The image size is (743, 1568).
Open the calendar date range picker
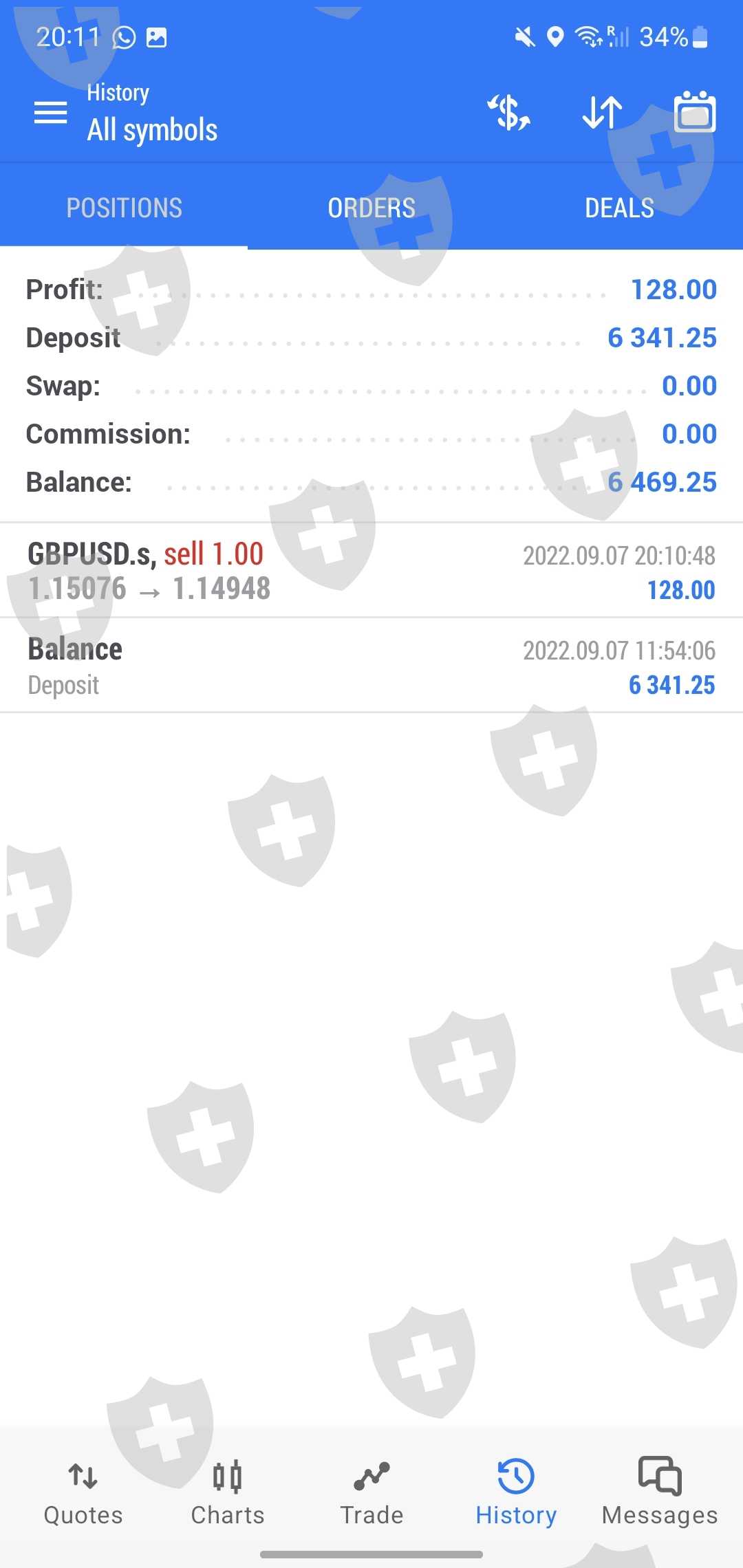click(x=695, y=113)
